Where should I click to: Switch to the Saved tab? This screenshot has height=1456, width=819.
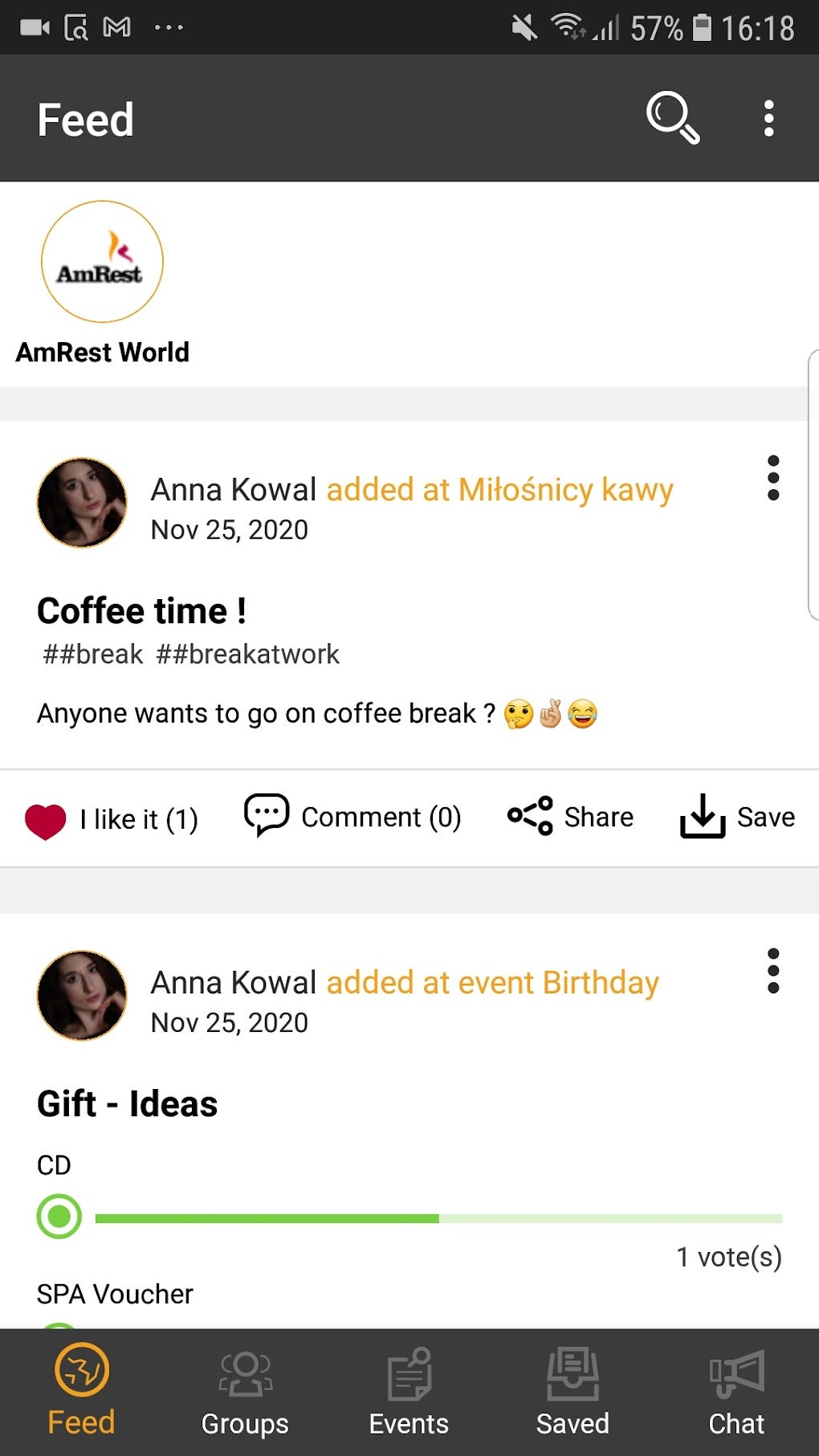(572, 1392)
